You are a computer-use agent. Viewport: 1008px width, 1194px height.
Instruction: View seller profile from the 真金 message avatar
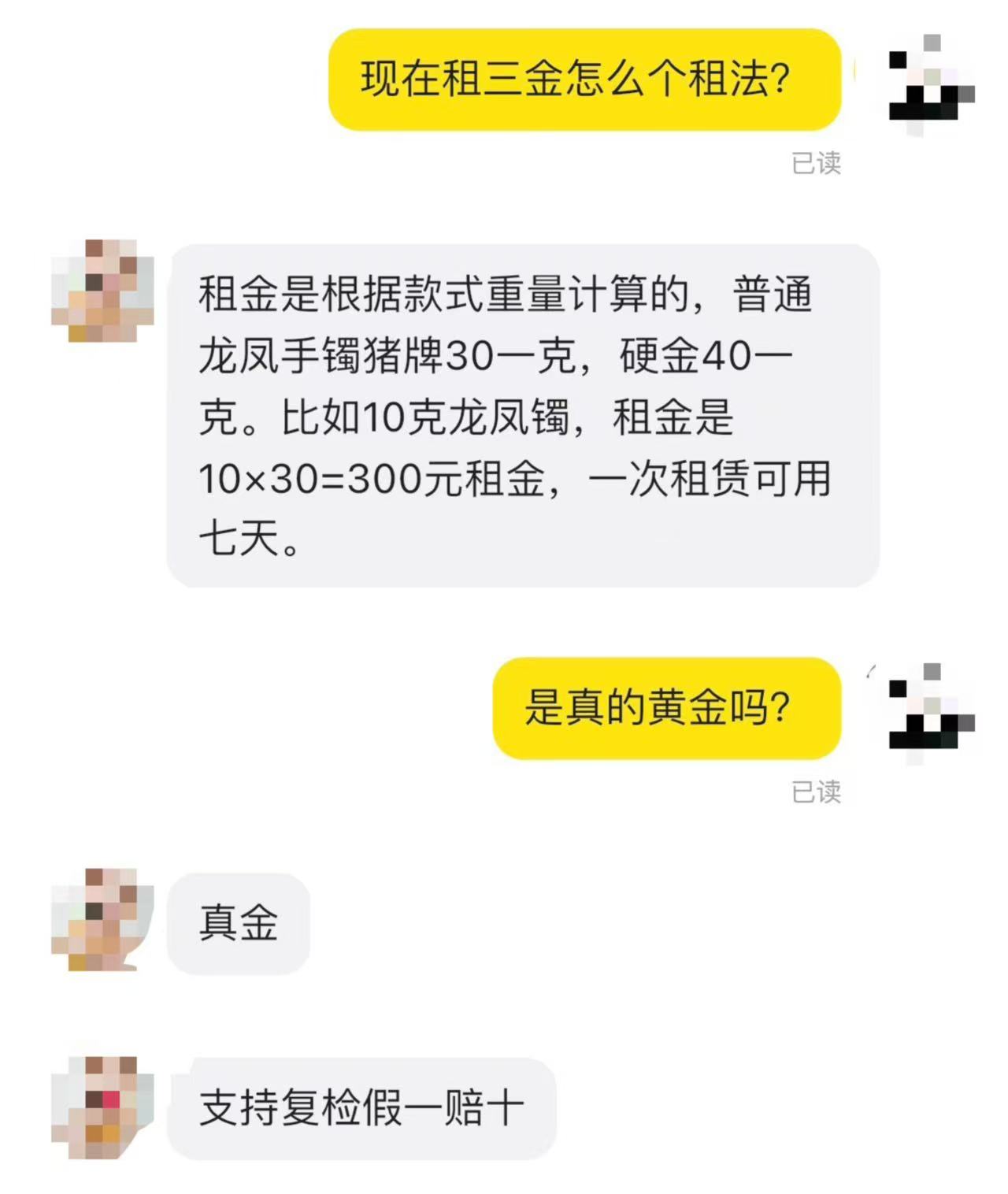click(102, 919)
